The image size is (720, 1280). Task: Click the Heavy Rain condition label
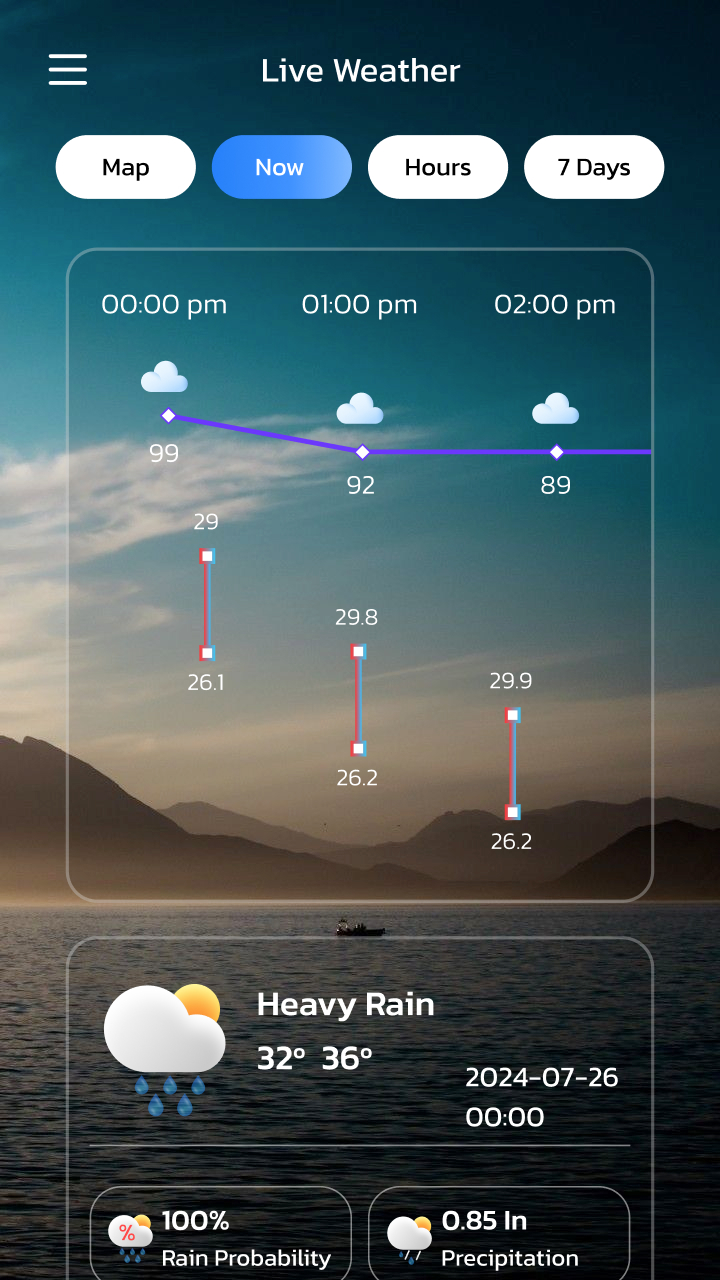345,1005
